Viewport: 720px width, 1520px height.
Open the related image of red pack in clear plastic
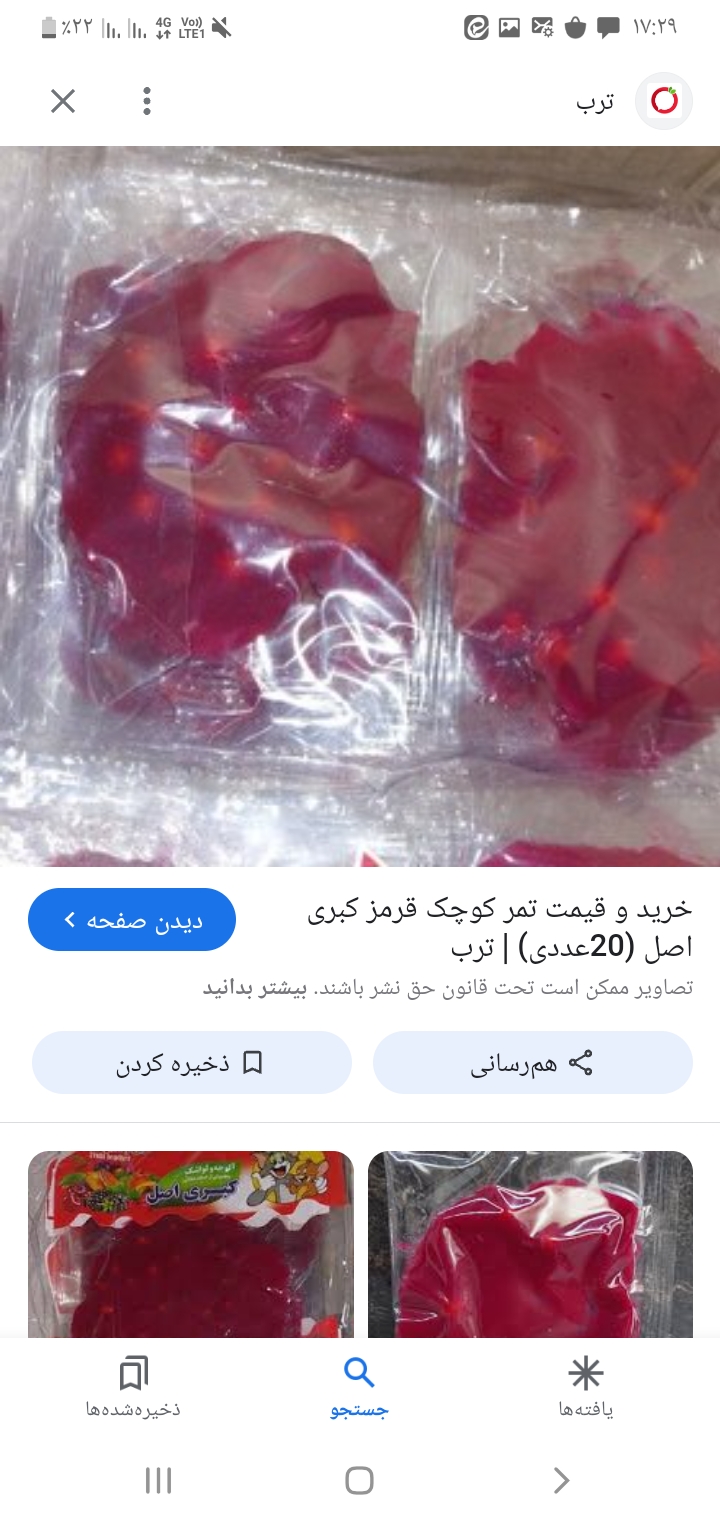[x=530, y=1245]
